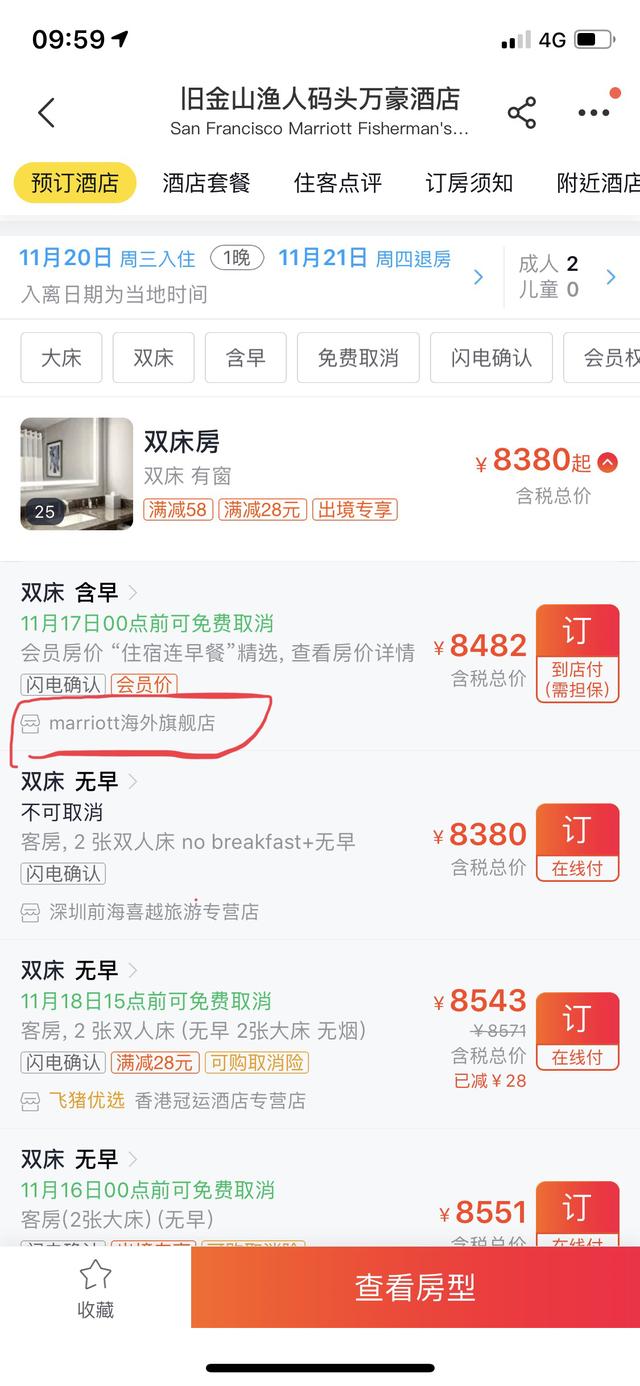
Task: Filter rooms by 含早 breakfast
Action: click(x=245, y=358)
